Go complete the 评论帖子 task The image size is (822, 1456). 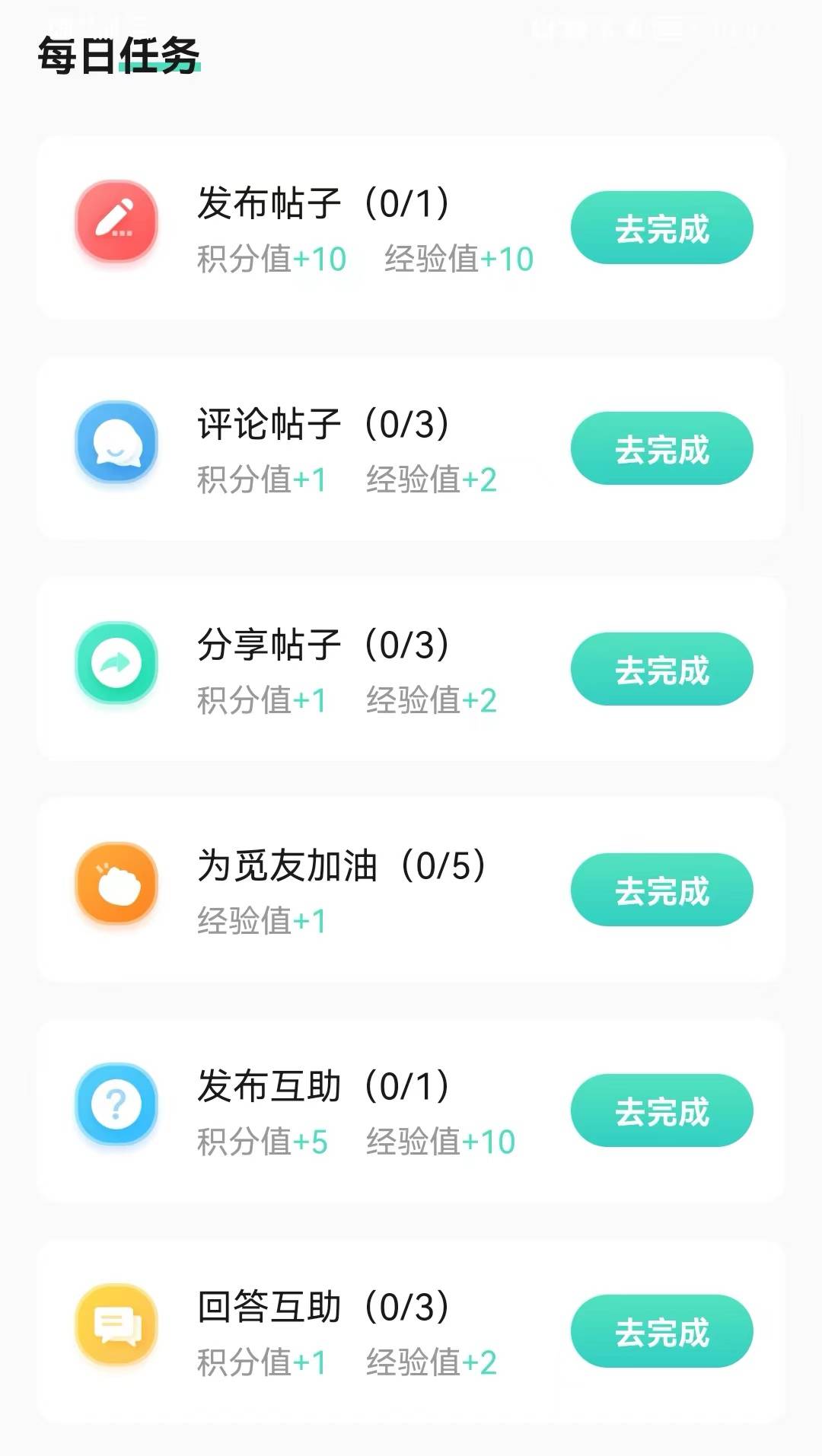tap(661, 448)
